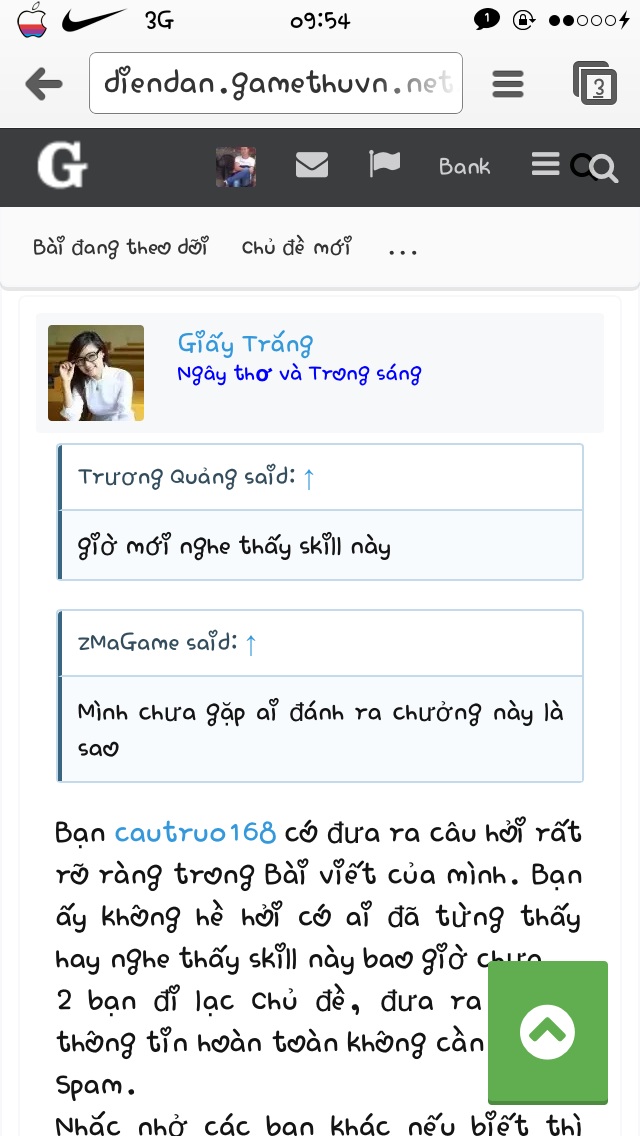This screenshot has width=640, height=1136.
Task: Open the Bank link
Action: [x=464, y=167]
